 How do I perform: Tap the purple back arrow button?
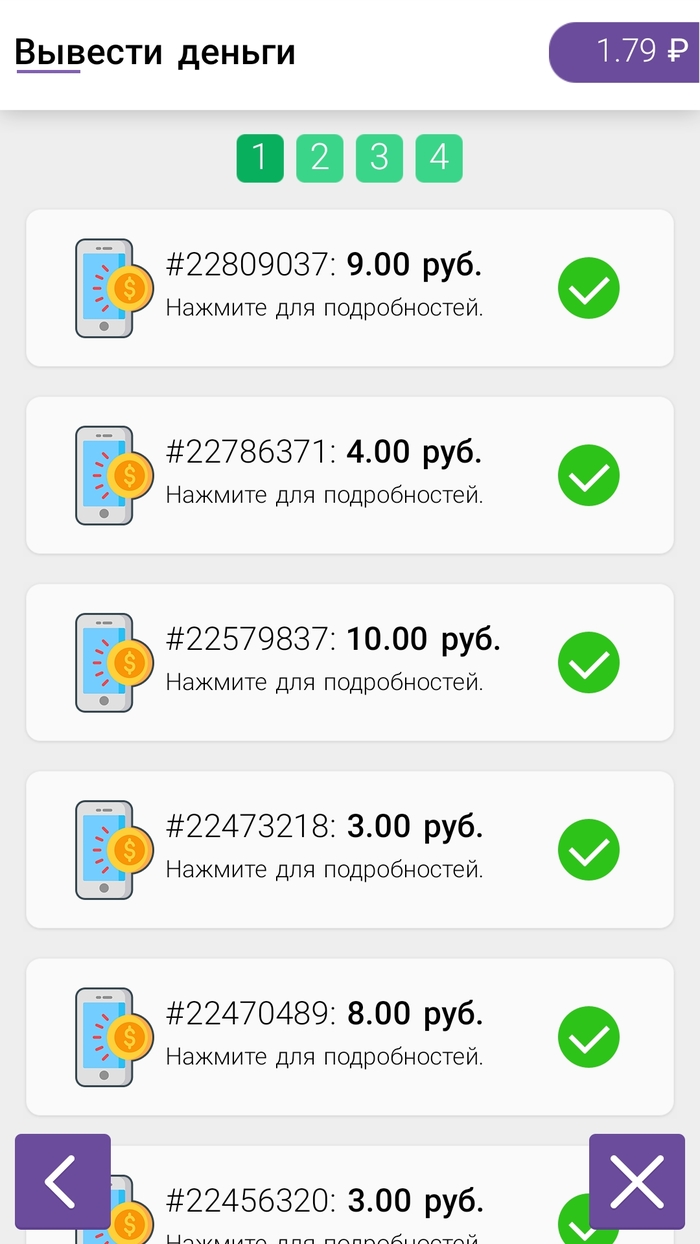pyautogui.click(x=62, y=1181)
